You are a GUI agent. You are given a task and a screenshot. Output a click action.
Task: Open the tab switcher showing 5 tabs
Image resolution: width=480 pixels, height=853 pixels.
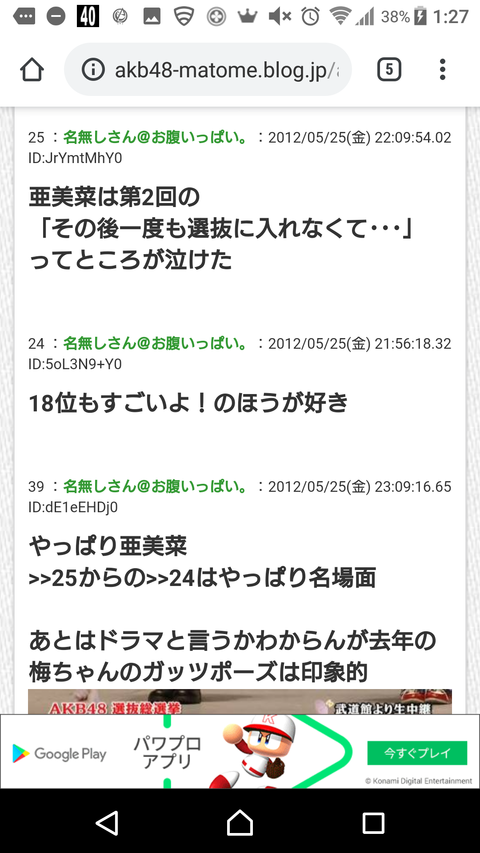[x=389, y=70]
